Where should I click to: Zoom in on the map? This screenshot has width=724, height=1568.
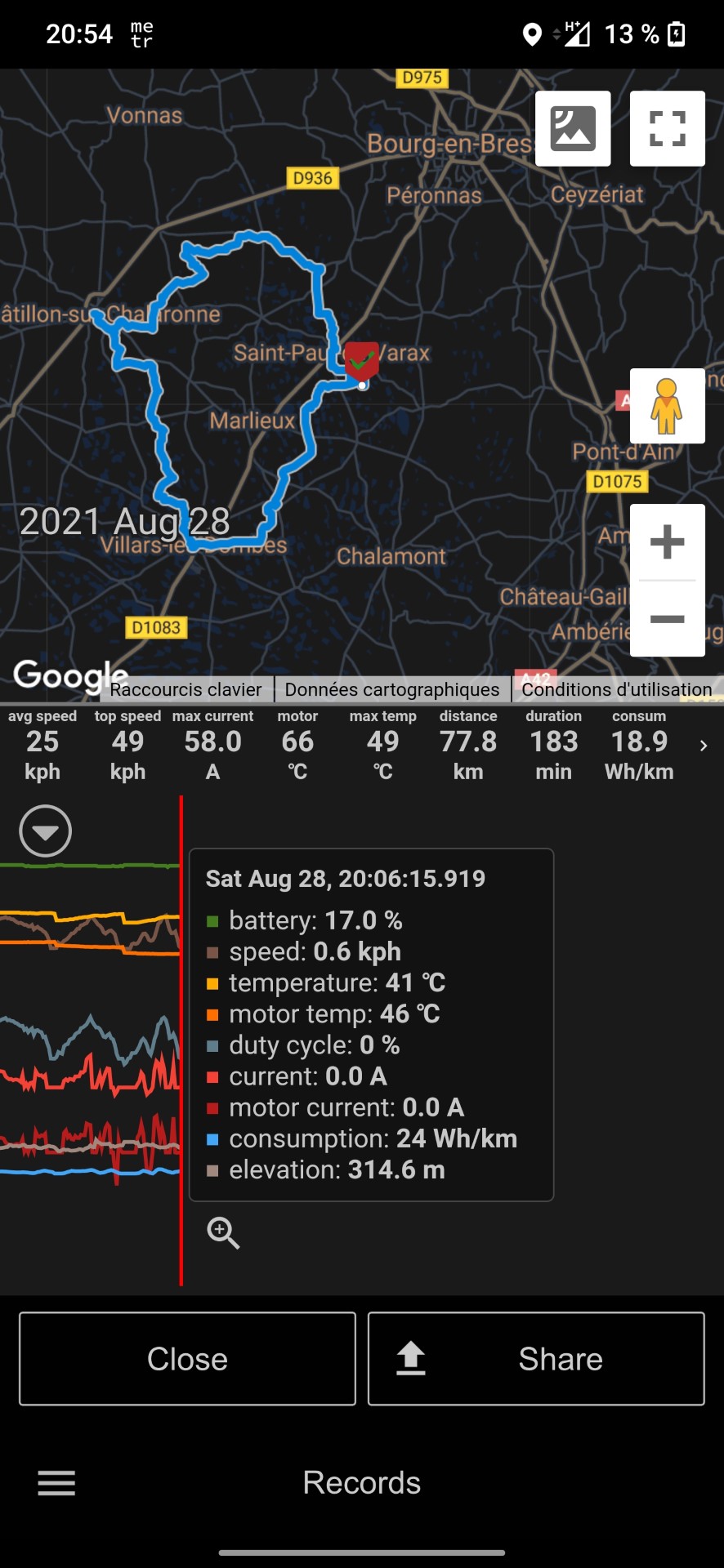(667, 542)
